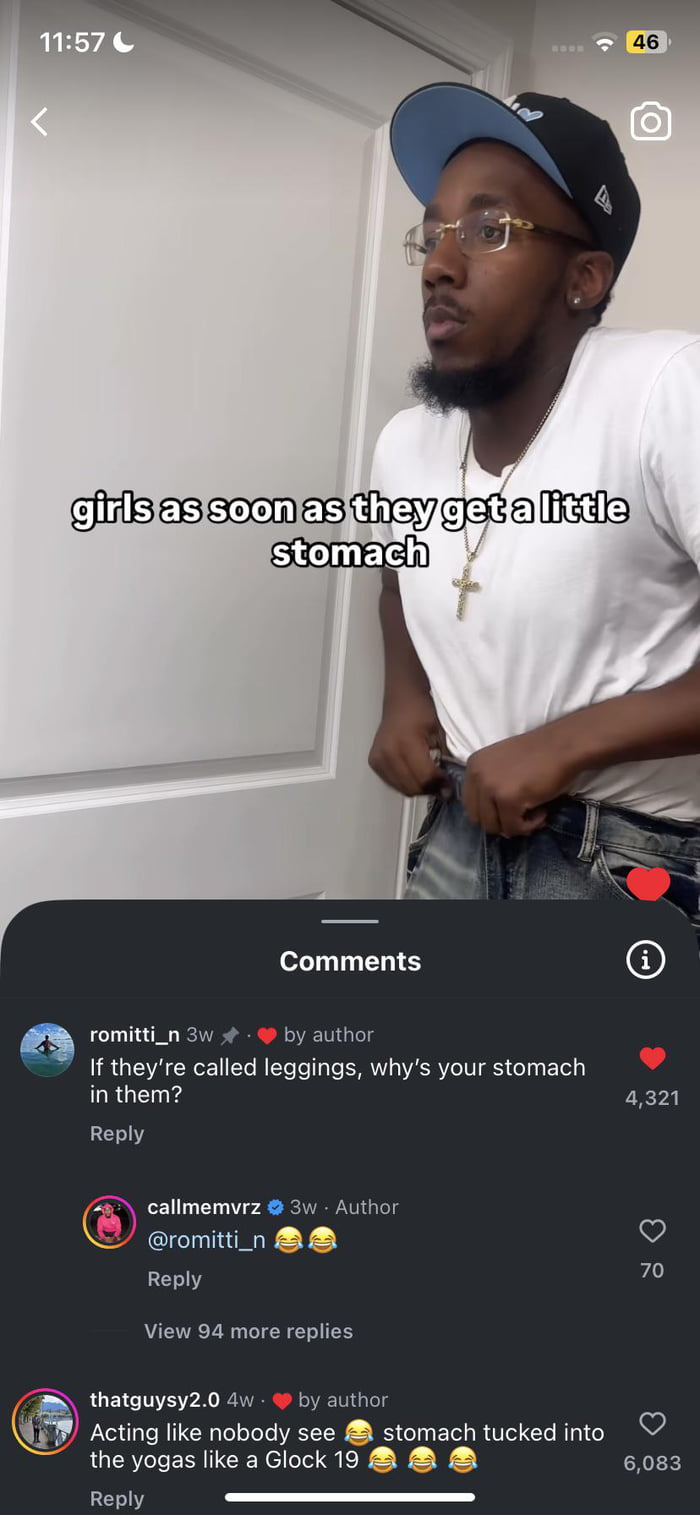Like thatguysy2.0's comment

point(652,1423)
